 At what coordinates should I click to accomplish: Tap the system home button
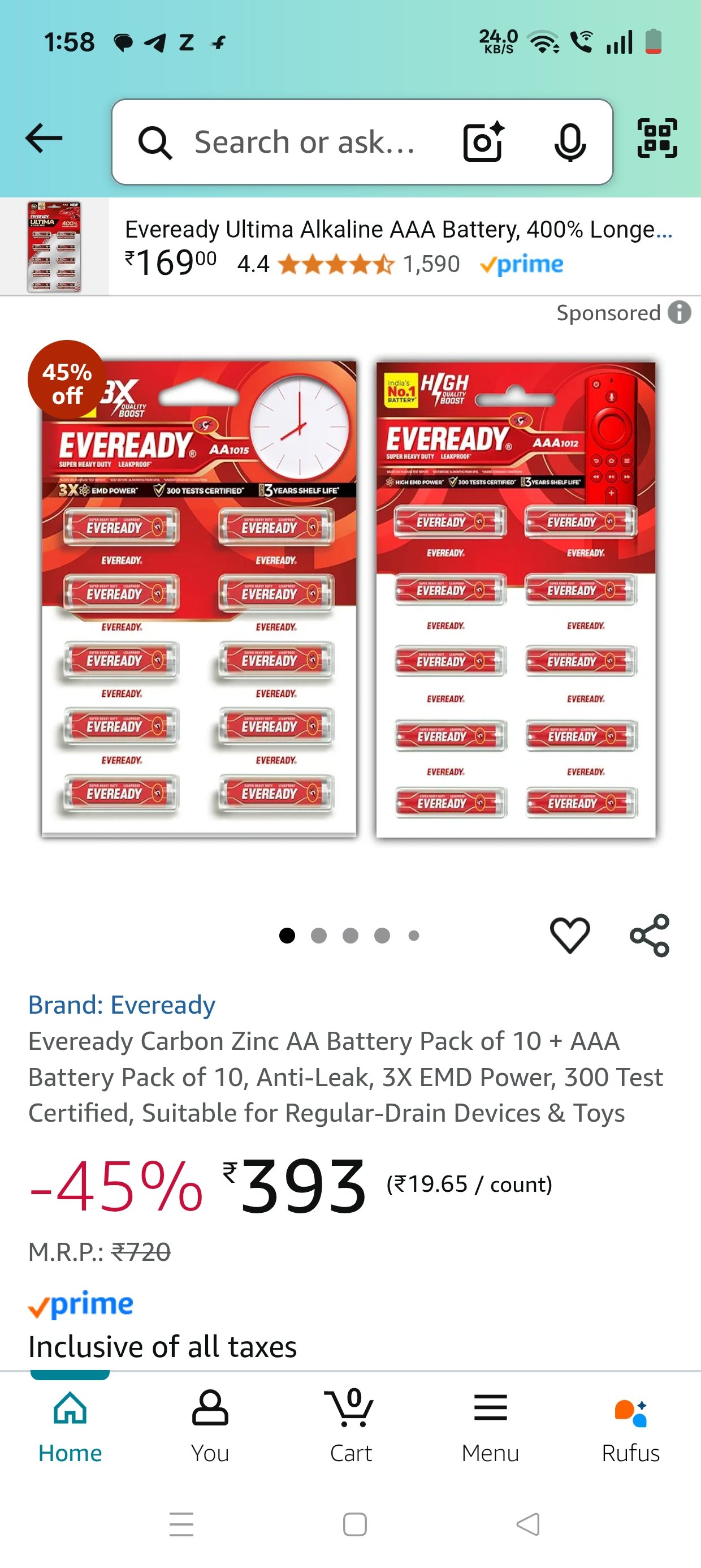coord(355,1525)
